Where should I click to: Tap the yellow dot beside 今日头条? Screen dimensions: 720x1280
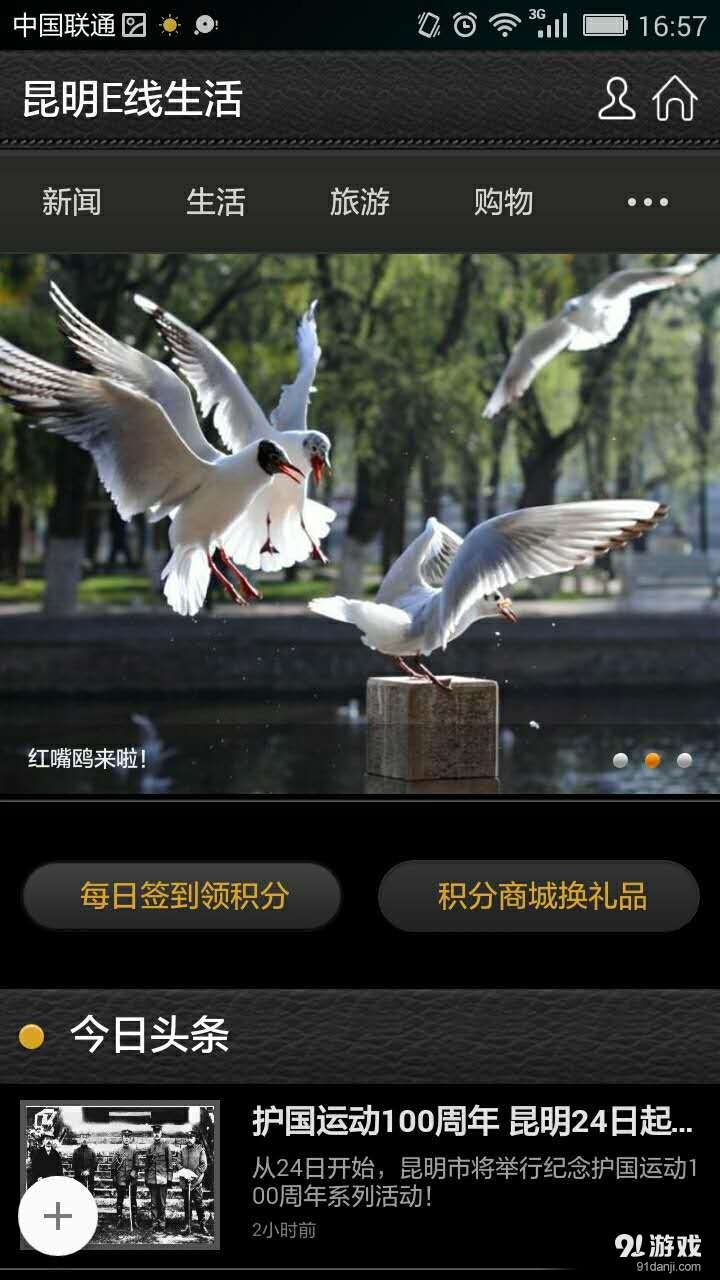(33, 1037)
